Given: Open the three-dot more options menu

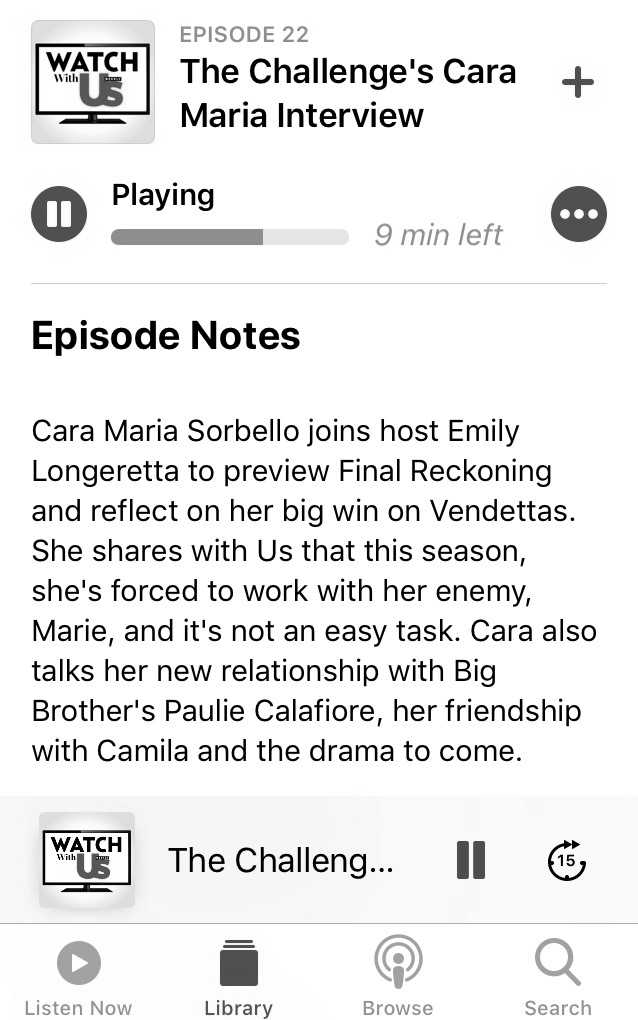Looking at the screenshot, I should [x=579, y=214].
